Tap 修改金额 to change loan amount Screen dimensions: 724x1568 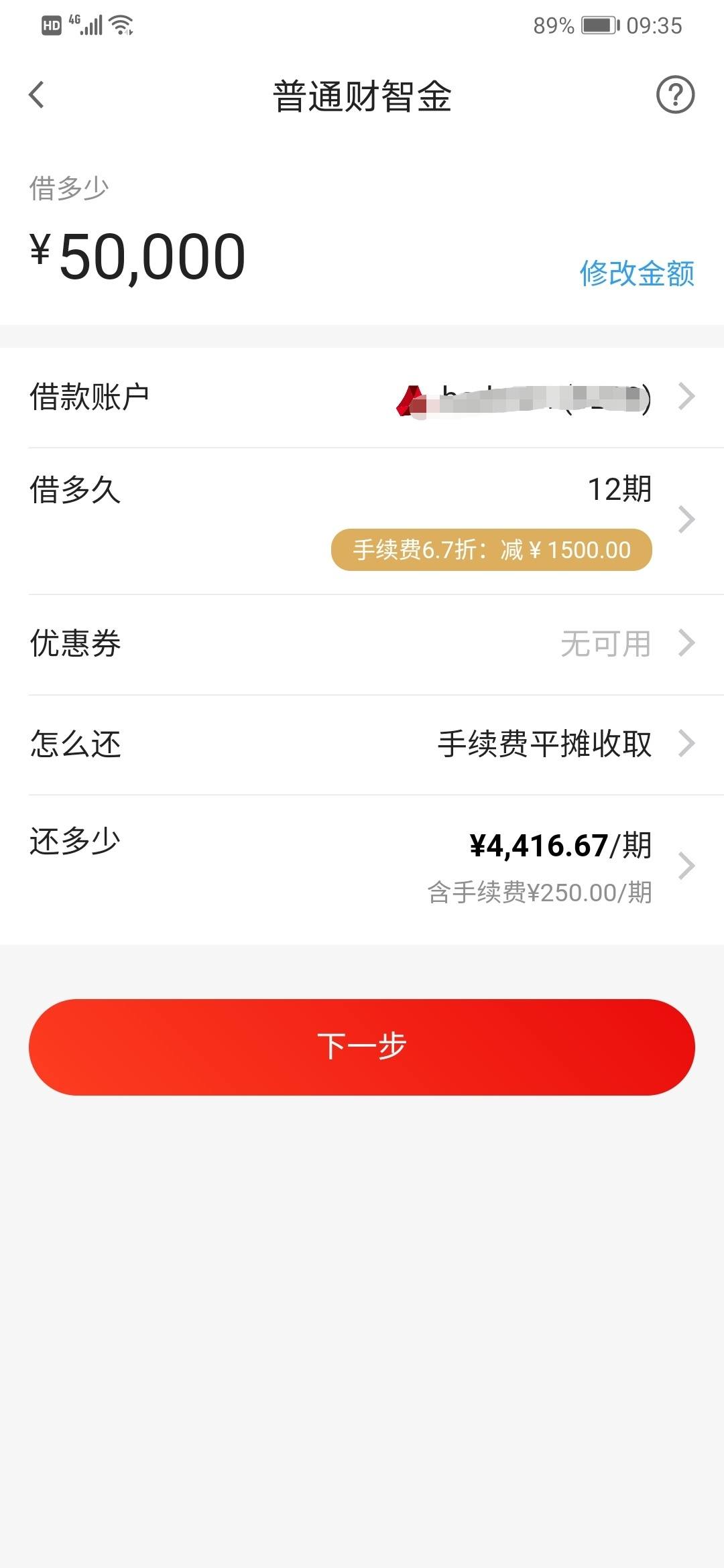coord(636,273)
